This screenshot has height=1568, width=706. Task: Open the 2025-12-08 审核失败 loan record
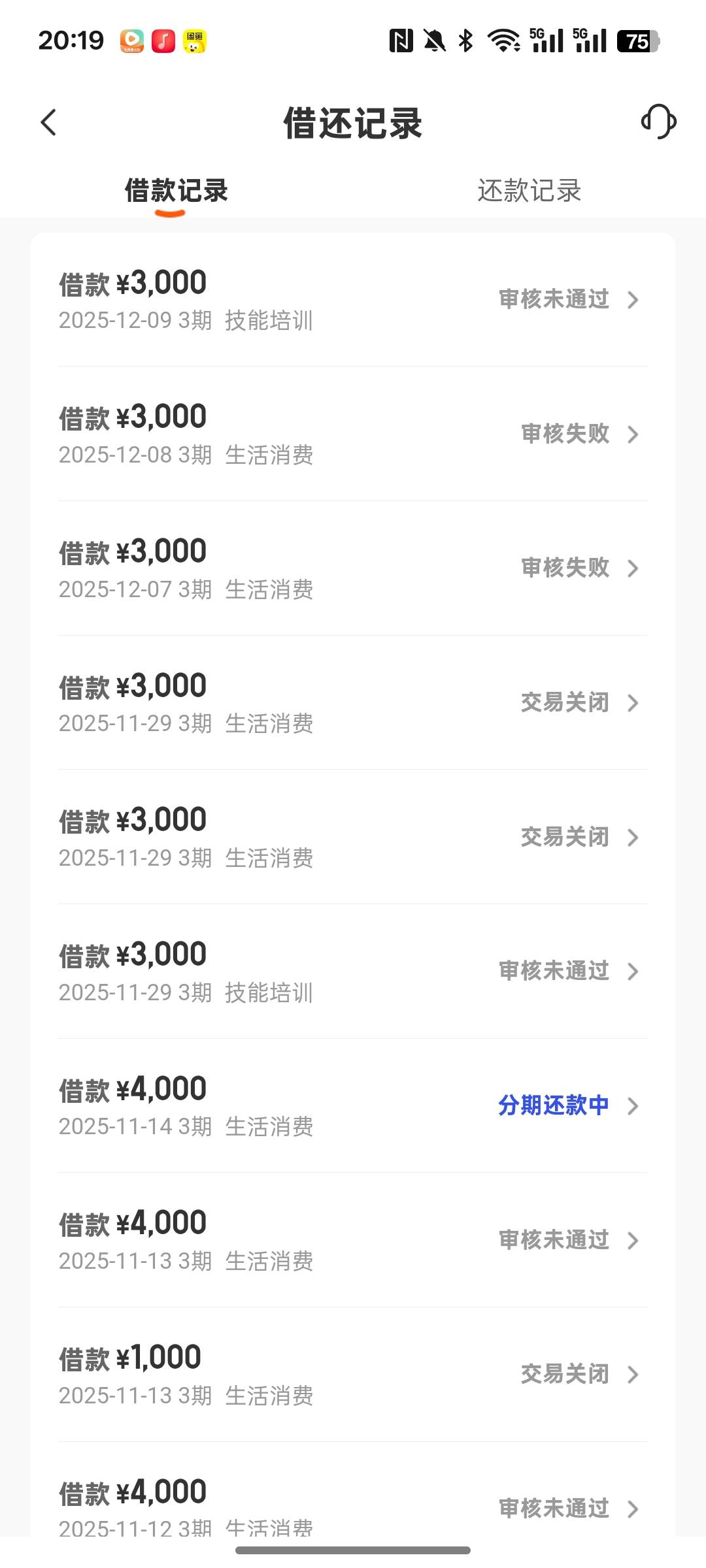[x=353, y=434]
